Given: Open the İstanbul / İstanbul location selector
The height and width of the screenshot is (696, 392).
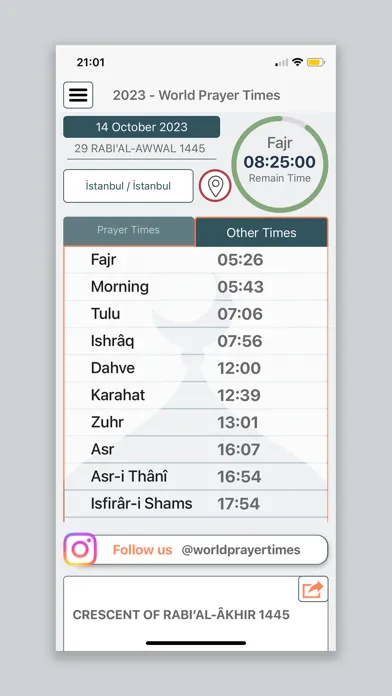Looking at the screenshot, I should tap(128, 186).
